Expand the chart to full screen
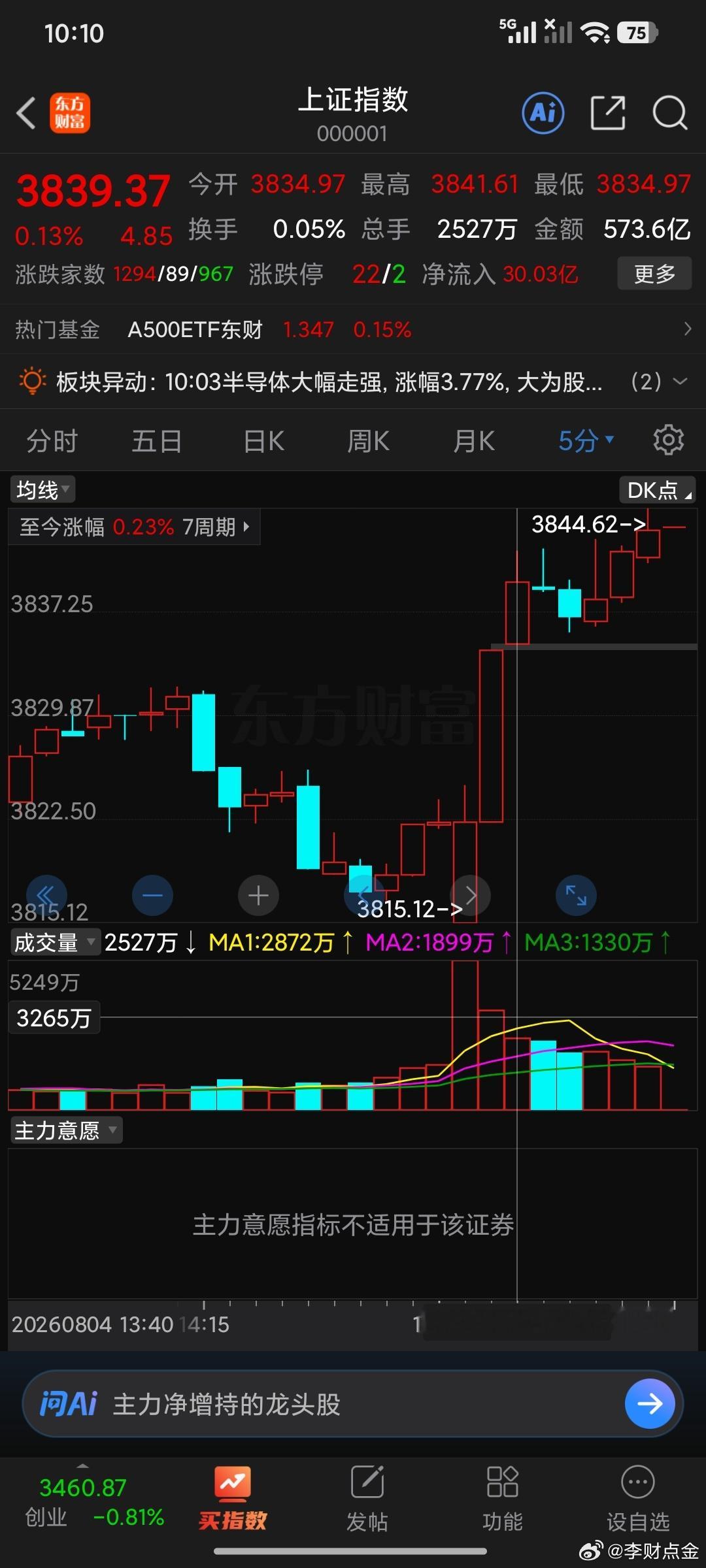Screen dimensions: 706x1568 tap(576, 895)
